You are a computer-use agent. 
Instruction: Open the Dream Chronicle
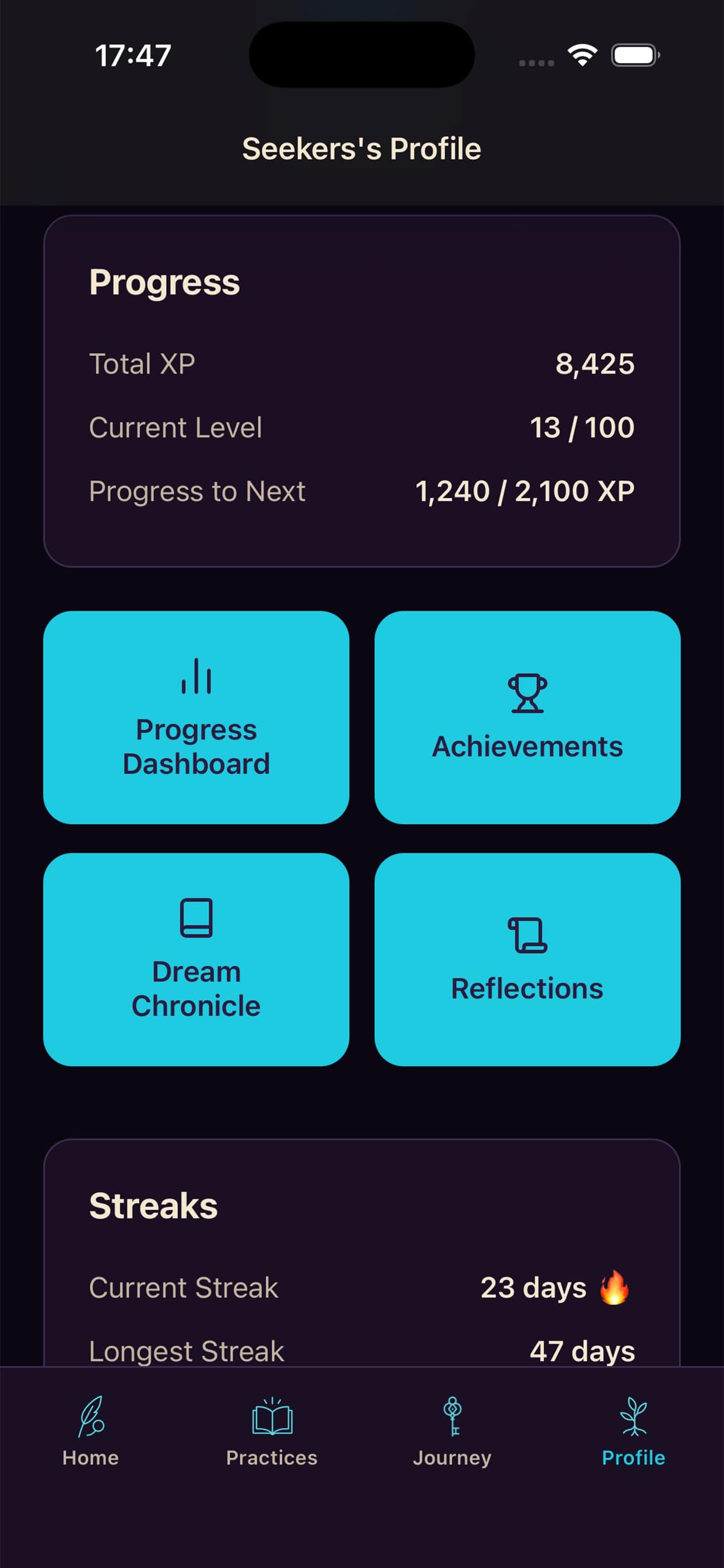pyautogui.click(x=196, y=958)
